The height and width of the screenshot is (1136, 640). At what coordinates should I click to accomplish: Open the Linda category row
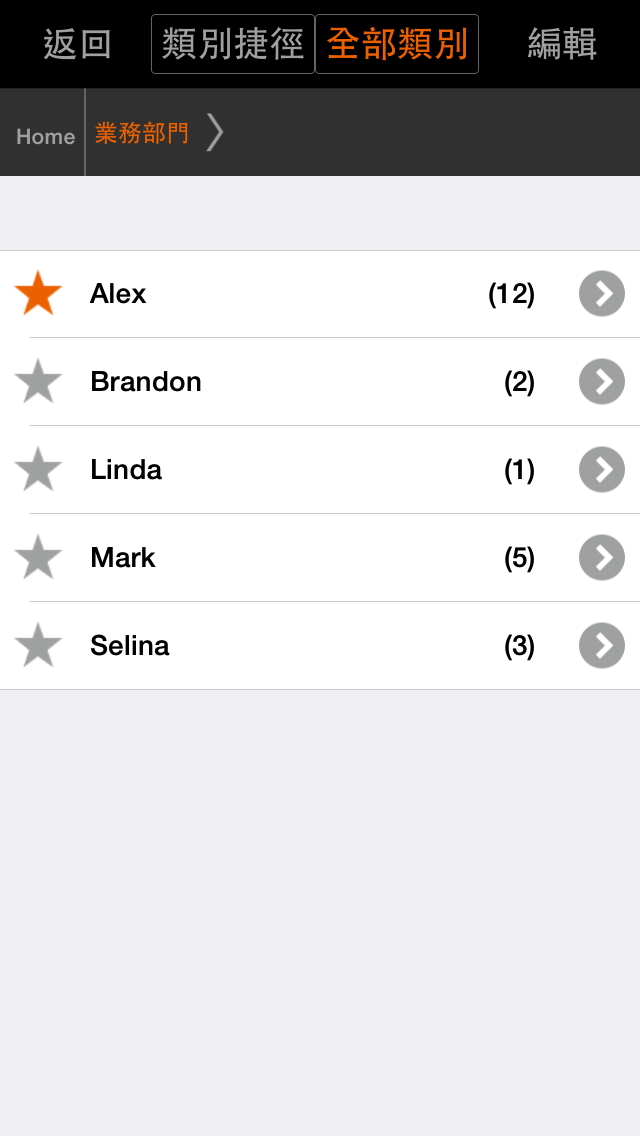coord(300,470)
